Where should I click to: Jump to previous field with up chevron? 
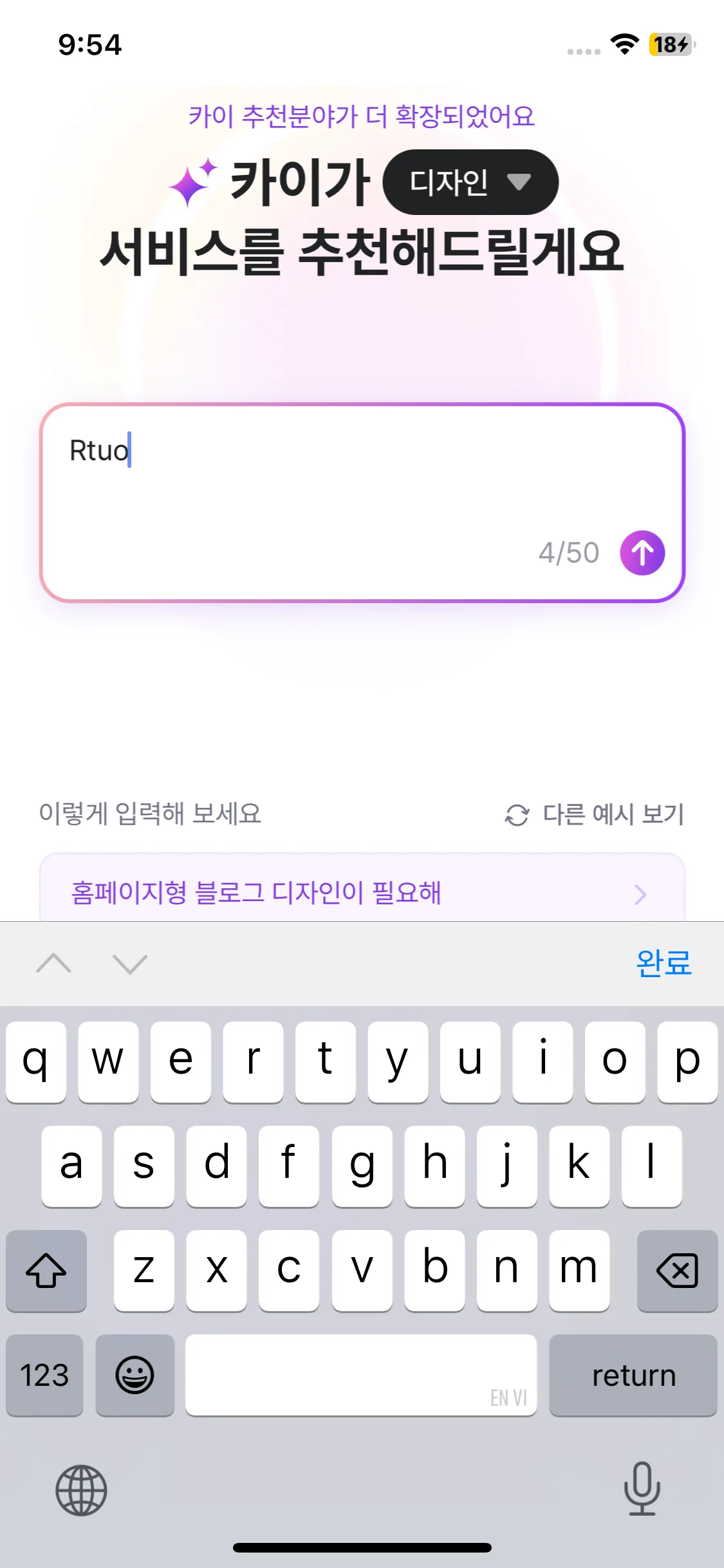tap(54, 964)
